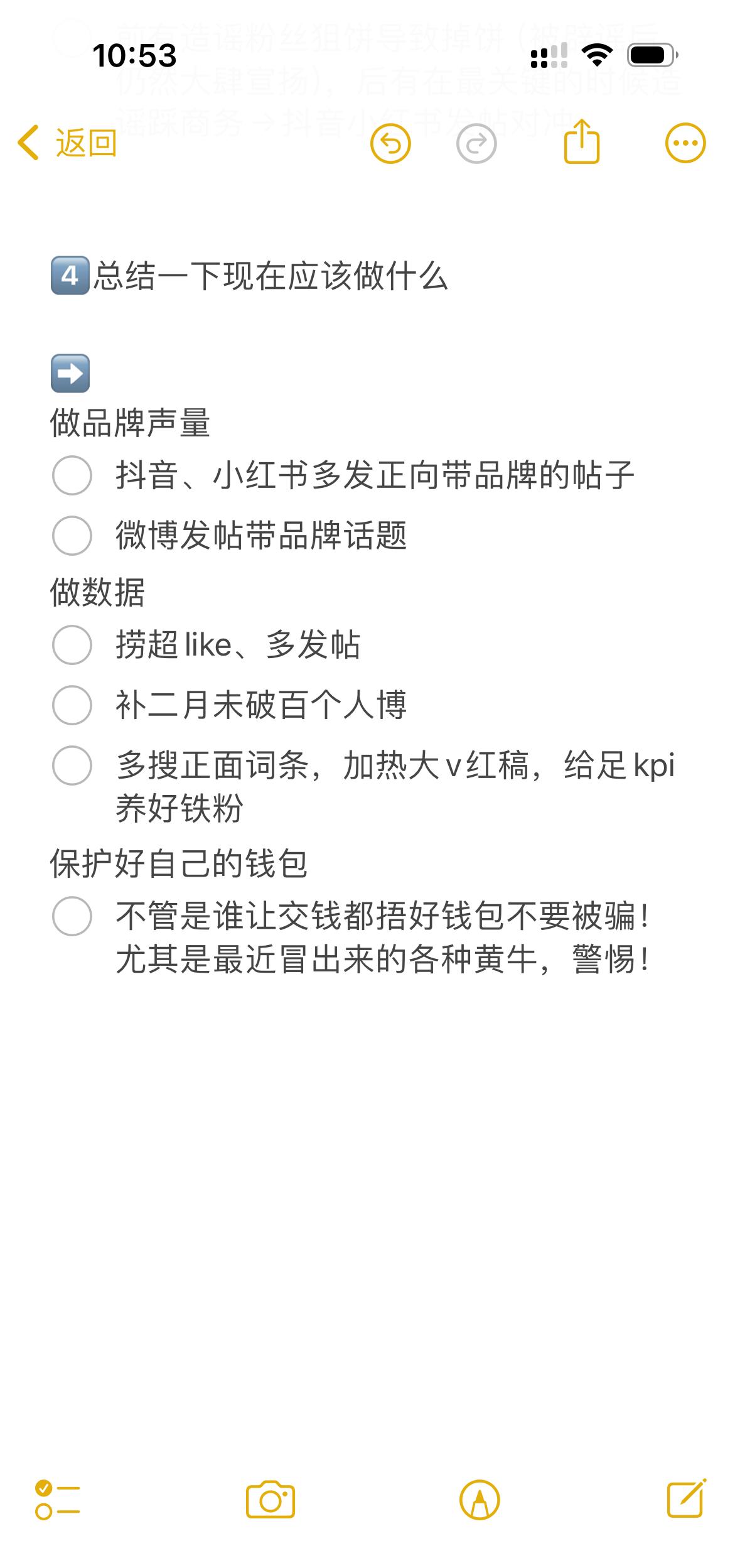
Task: Check off 微博发帖带品牌话题
Action: click(72, 536)
